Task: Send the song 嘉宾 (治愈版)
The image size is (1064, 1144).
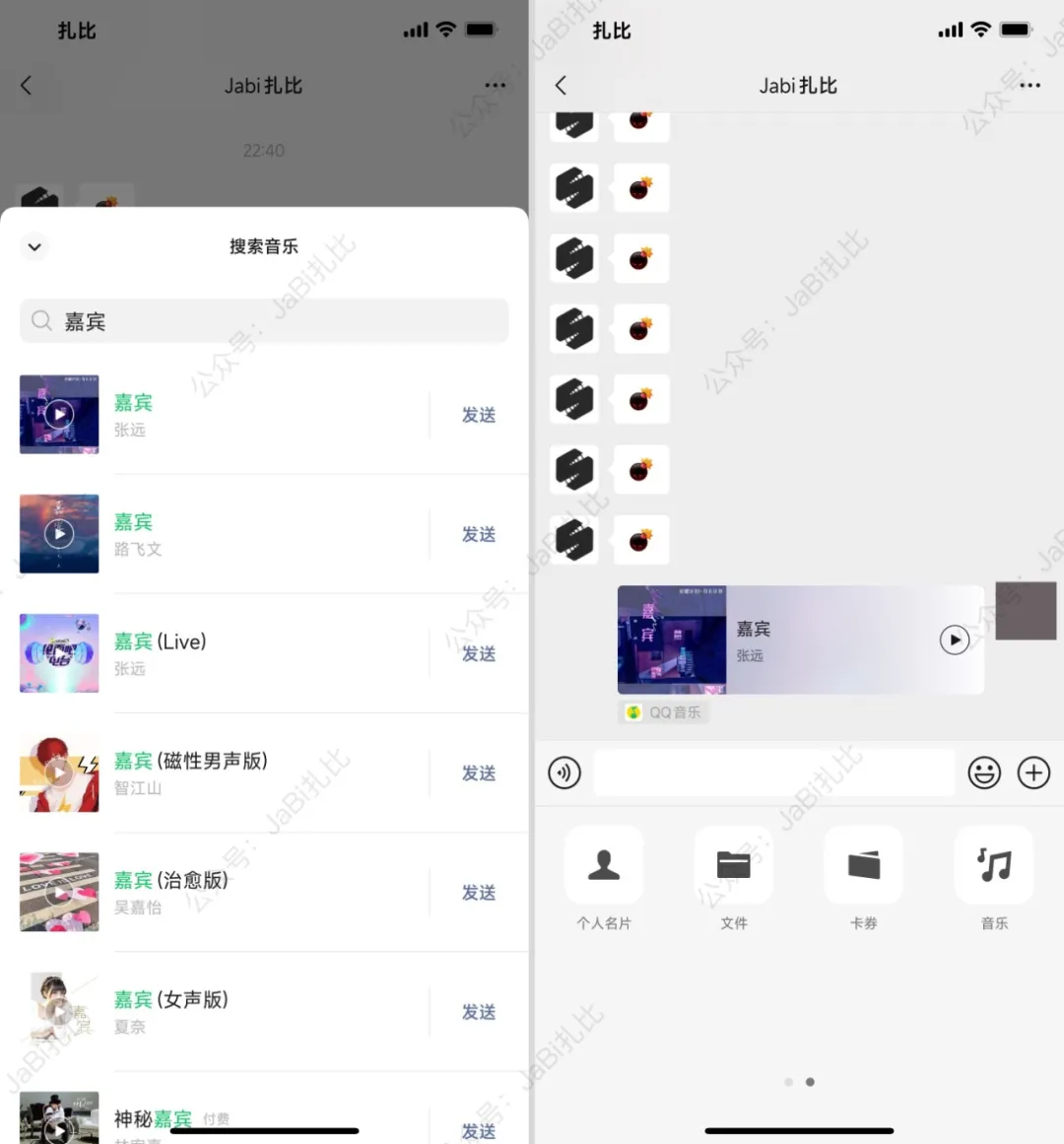Action: 479,893
